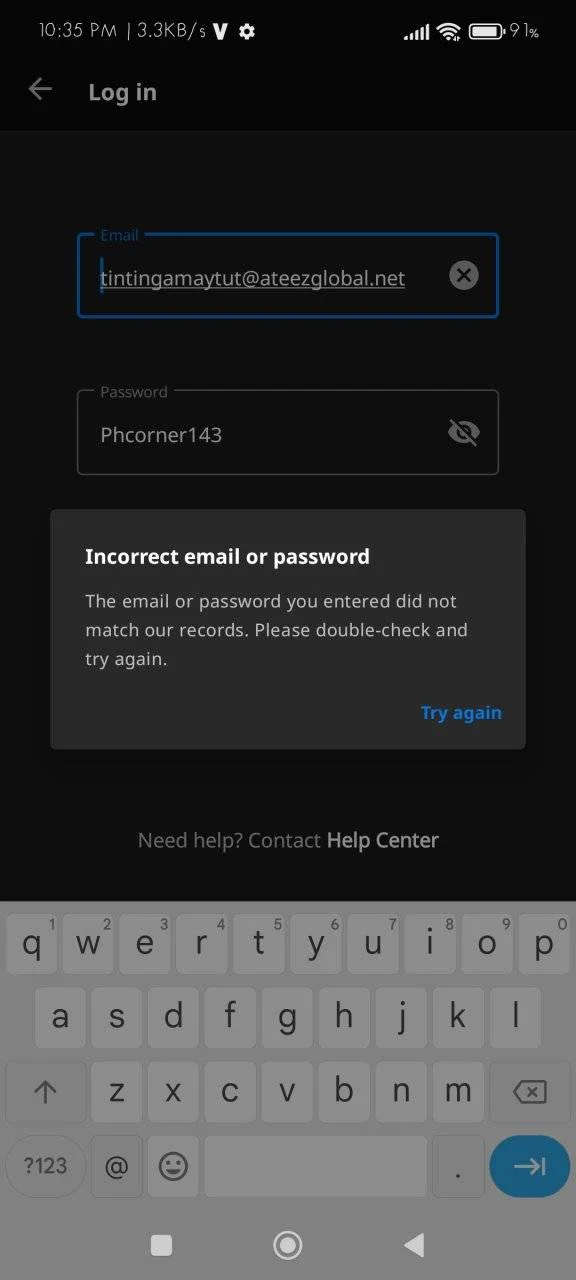Open the Help Center link
The width and height of the screenshot is (576, 1280).
[x=383, y=841]
